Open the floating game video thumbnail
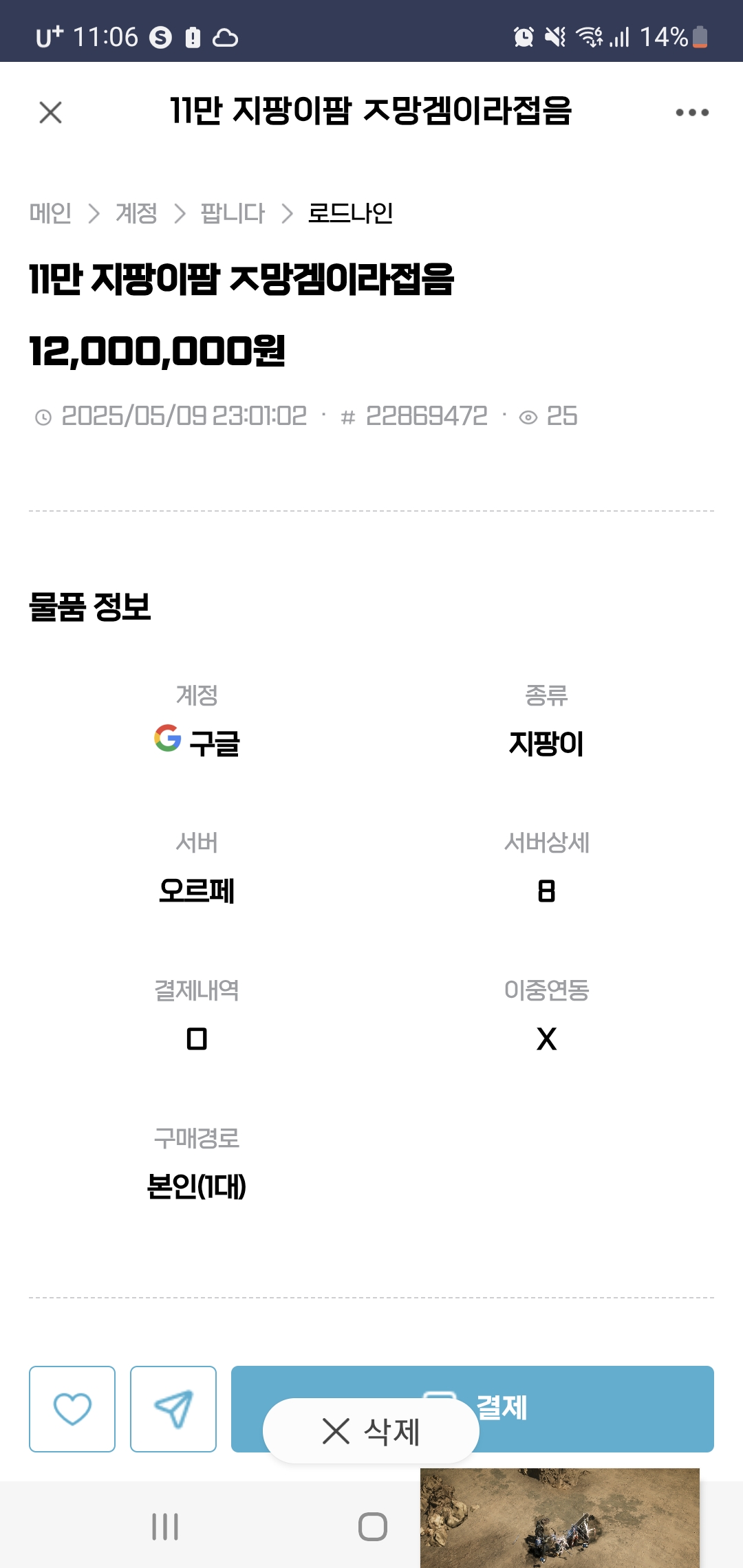Screen dimensions: 743x1568 pyautogui.click(x=560, y=1518)
